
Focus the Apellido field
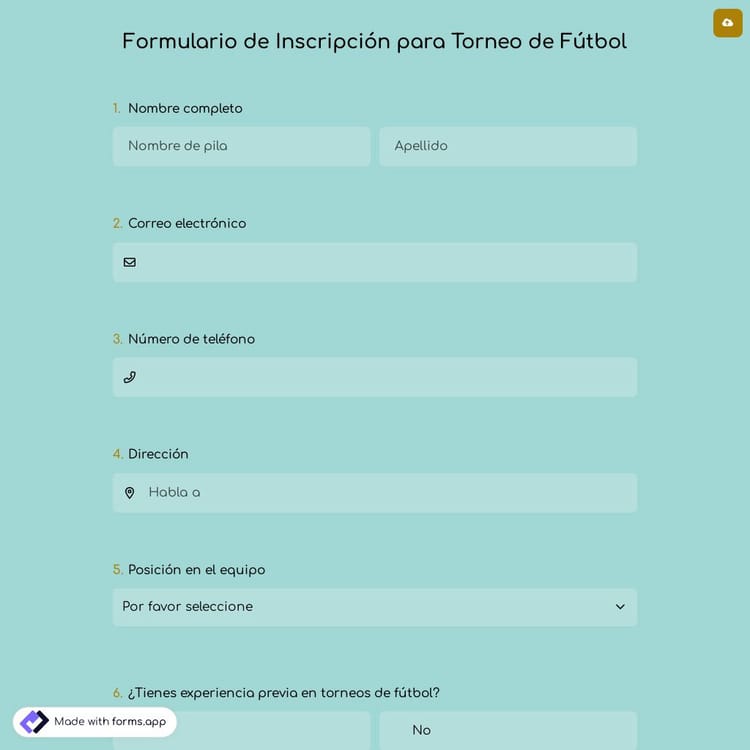coord(507,146)
